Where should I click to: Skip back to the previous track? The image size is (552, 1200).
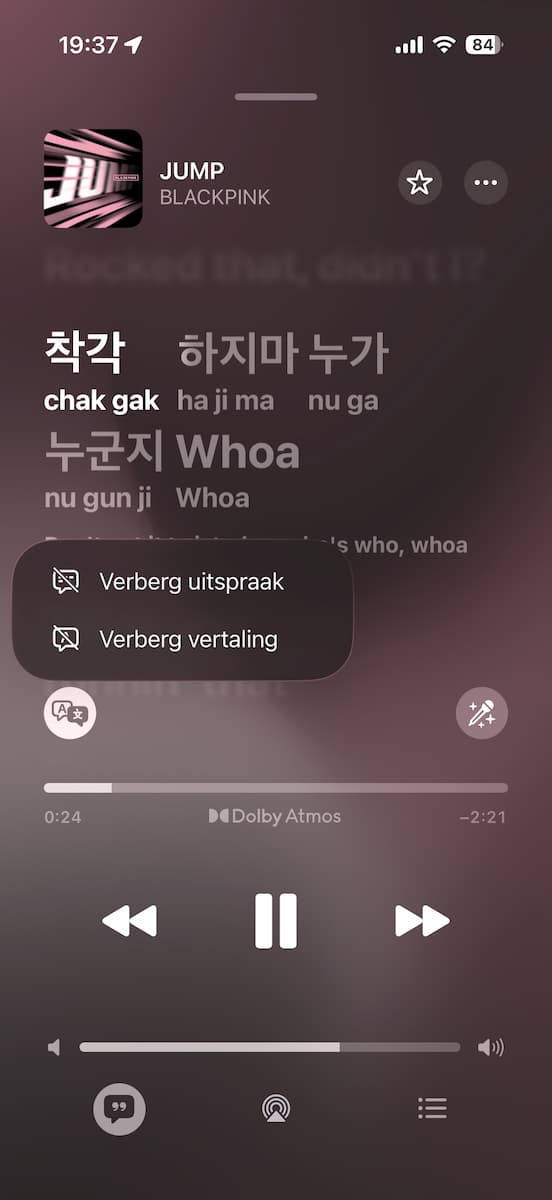130,921
